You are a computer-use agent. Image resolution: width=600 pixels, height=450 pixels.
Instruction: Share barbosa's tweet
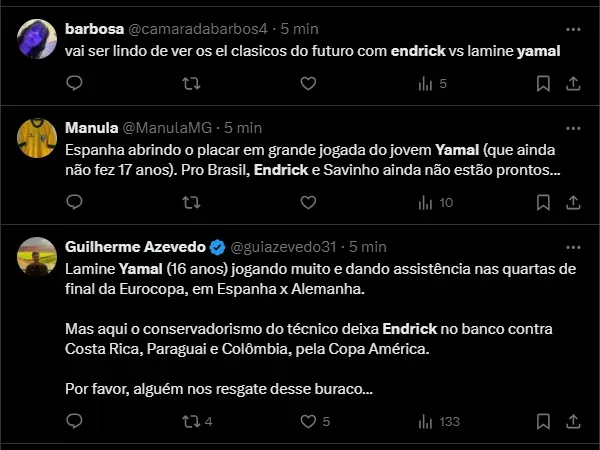[x=573, y=83]
